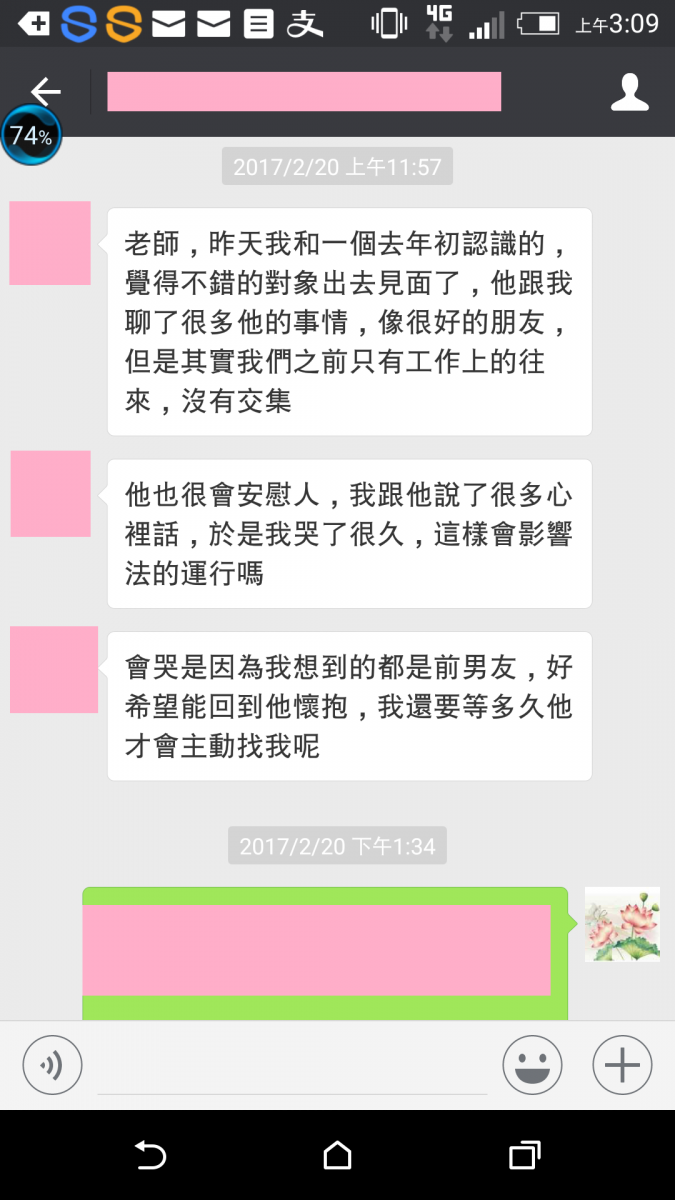Open the chat profile info icon

[x=629, y=92]
